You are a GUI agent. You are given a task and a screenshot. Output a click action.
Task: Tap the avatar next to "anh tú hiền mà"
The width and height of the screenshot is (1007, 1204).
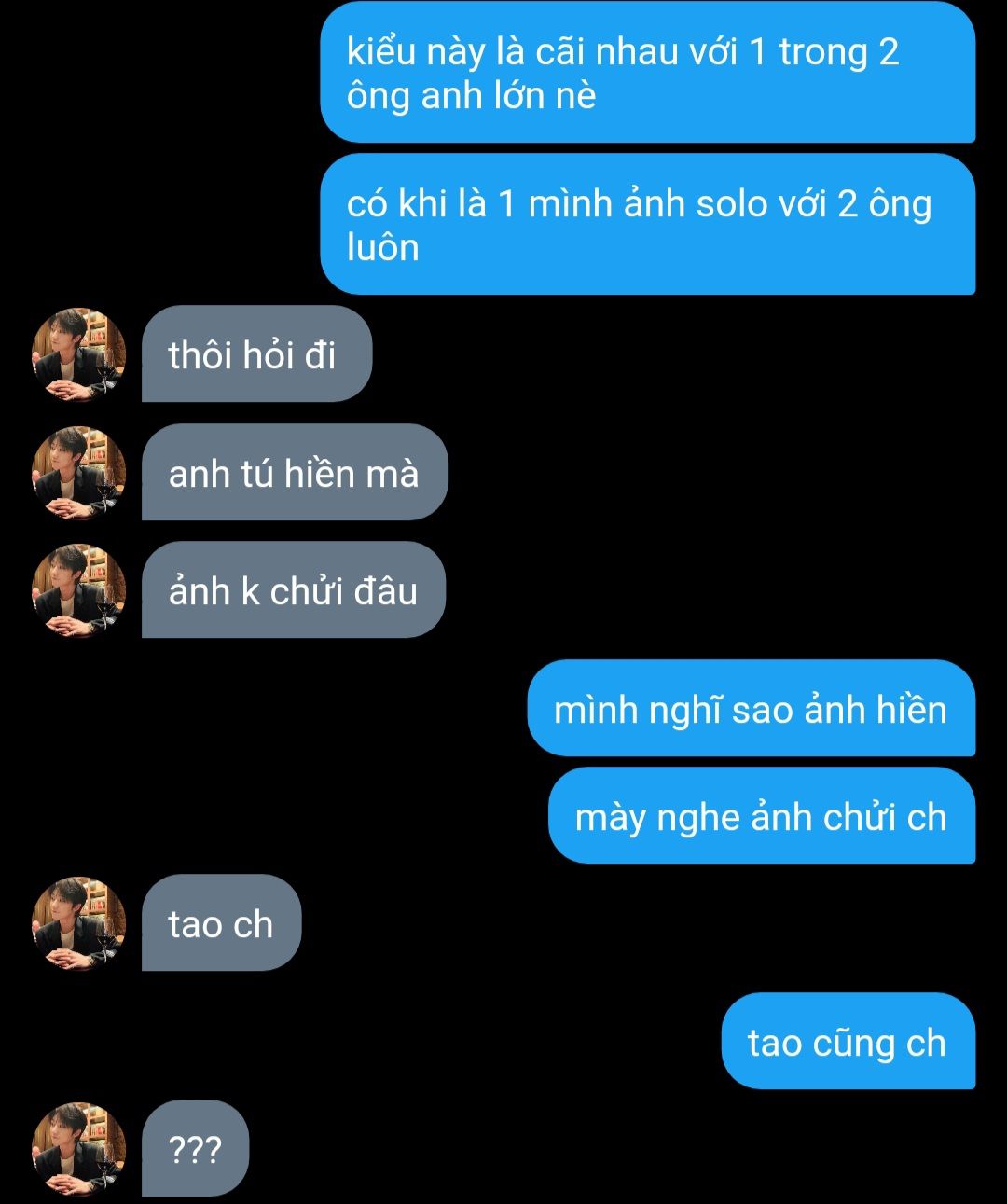[78, 473]
